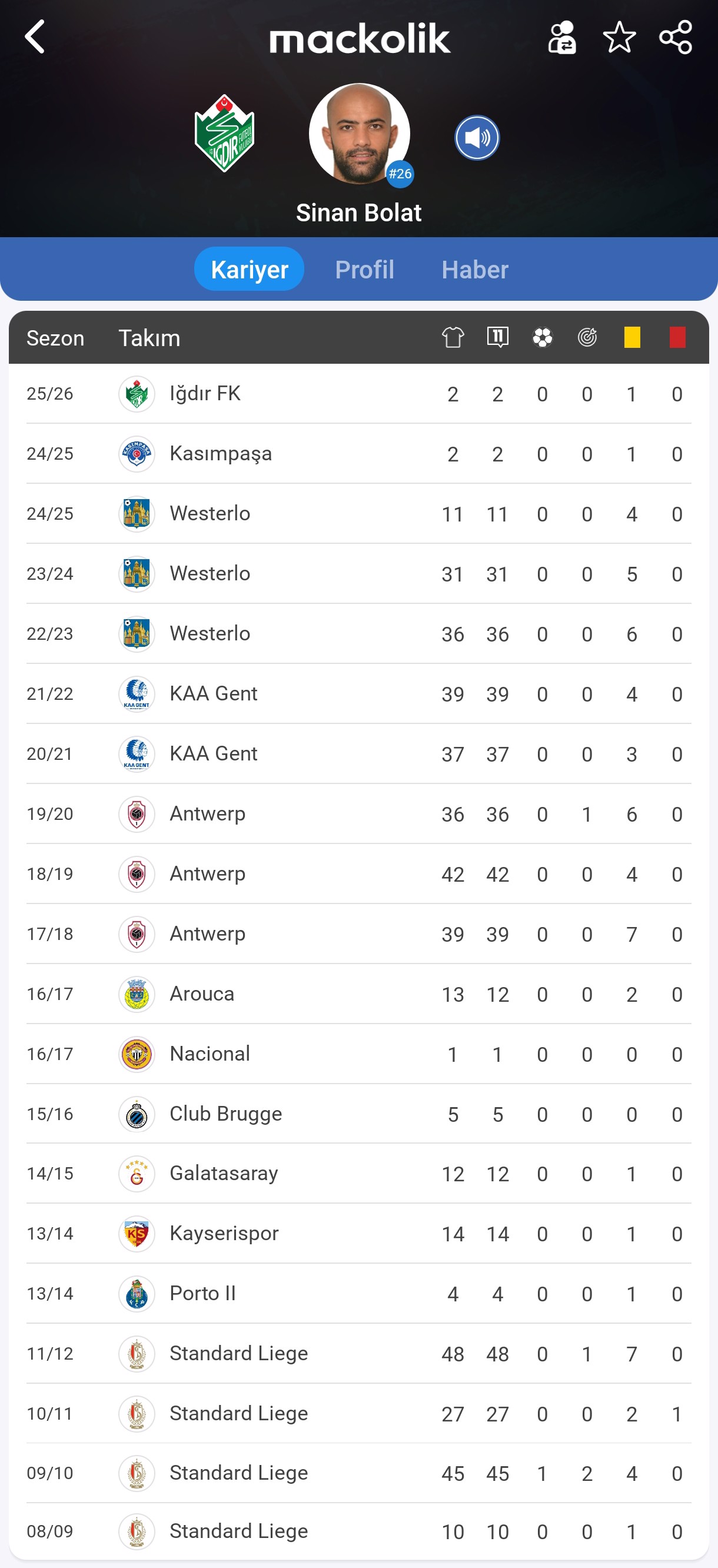Open the 09/10 Standard Liege row
This screenshot has height=1568, width=718.
(359, 1473)
